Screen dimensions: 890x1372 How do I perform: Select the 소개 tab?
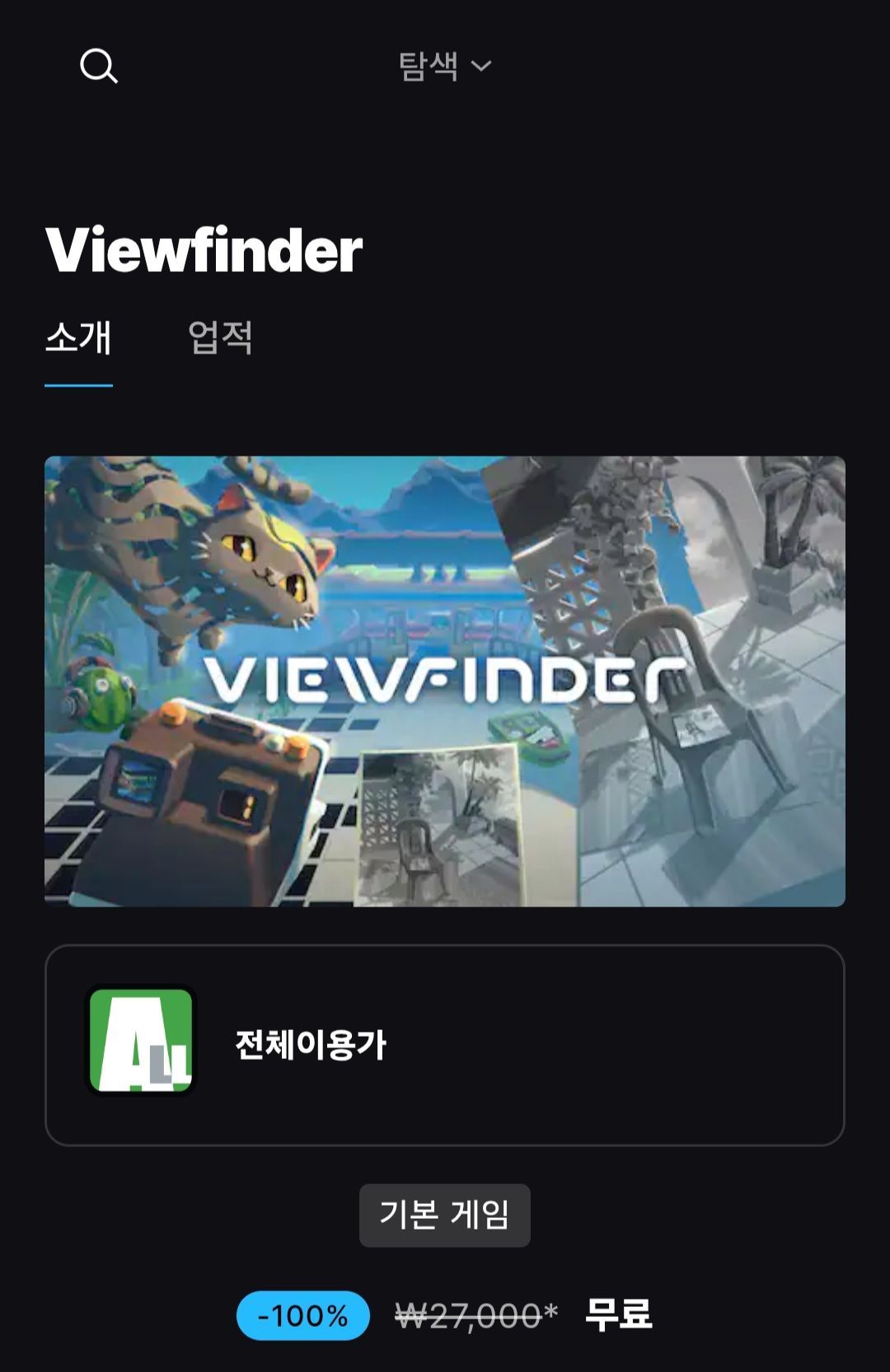78,338
